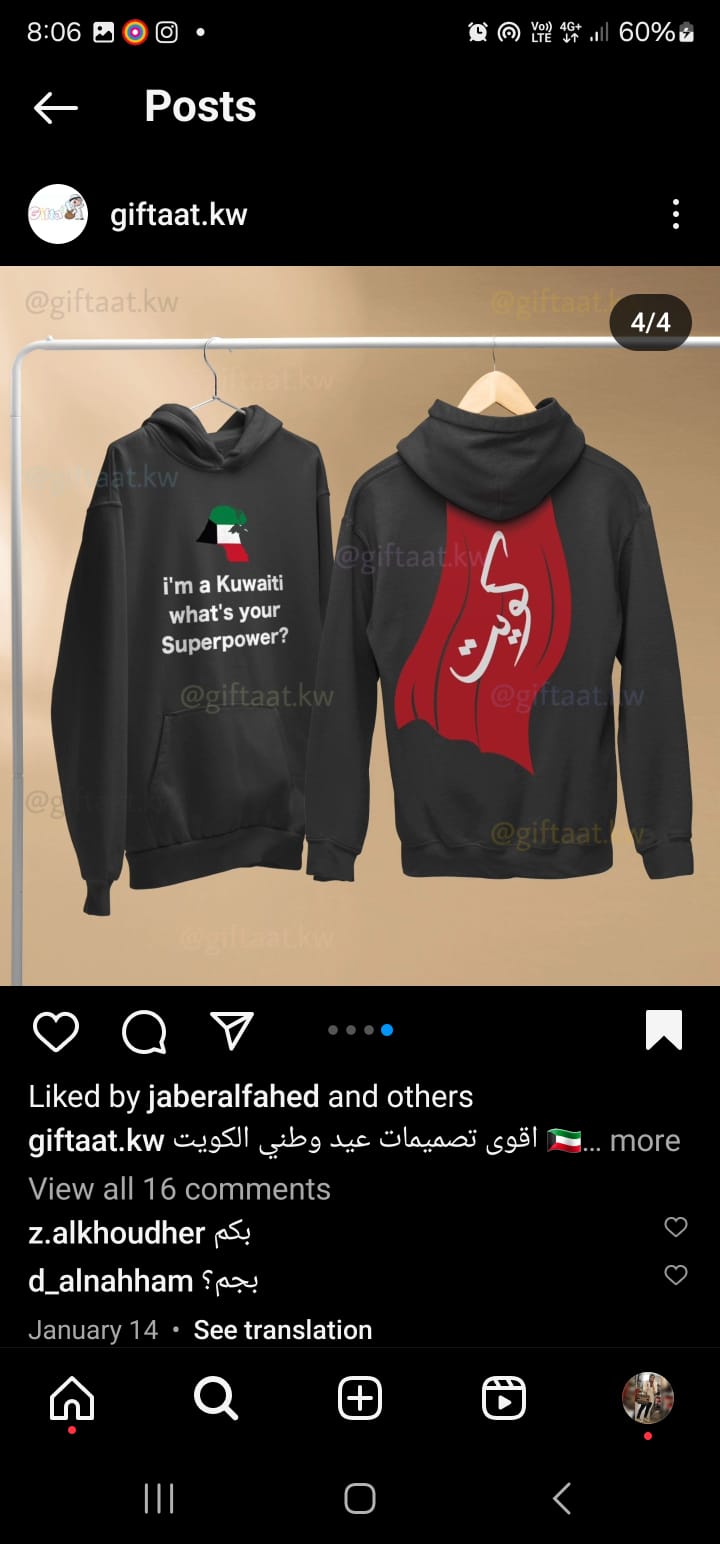Like the giftaat.kw hoodie post
The width and height of the screenshot is (720, 1544).
(x=55, y=1031)
